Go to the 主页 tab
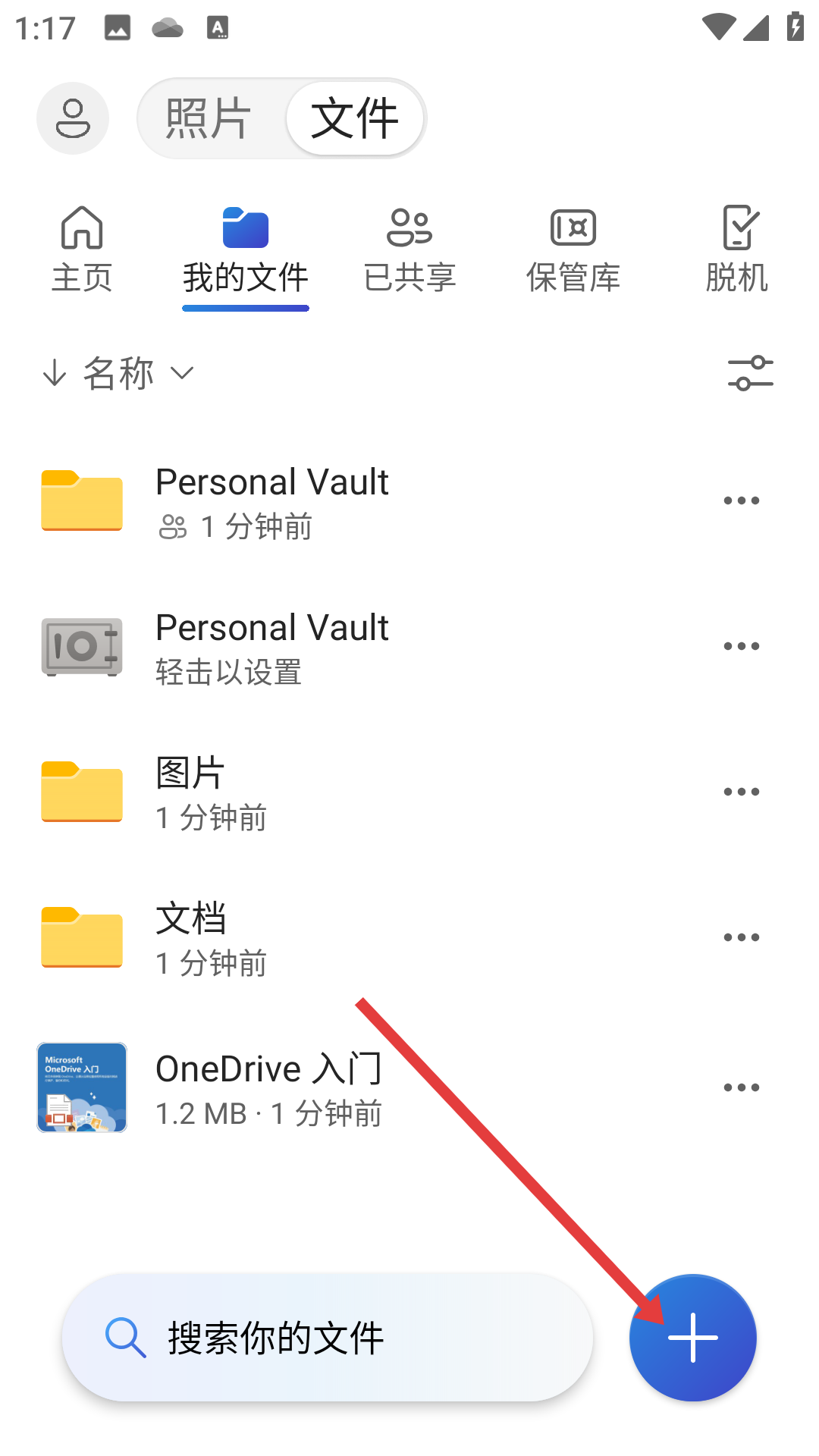Viewport: 819px width, 1456px height. tap(82, 250)
